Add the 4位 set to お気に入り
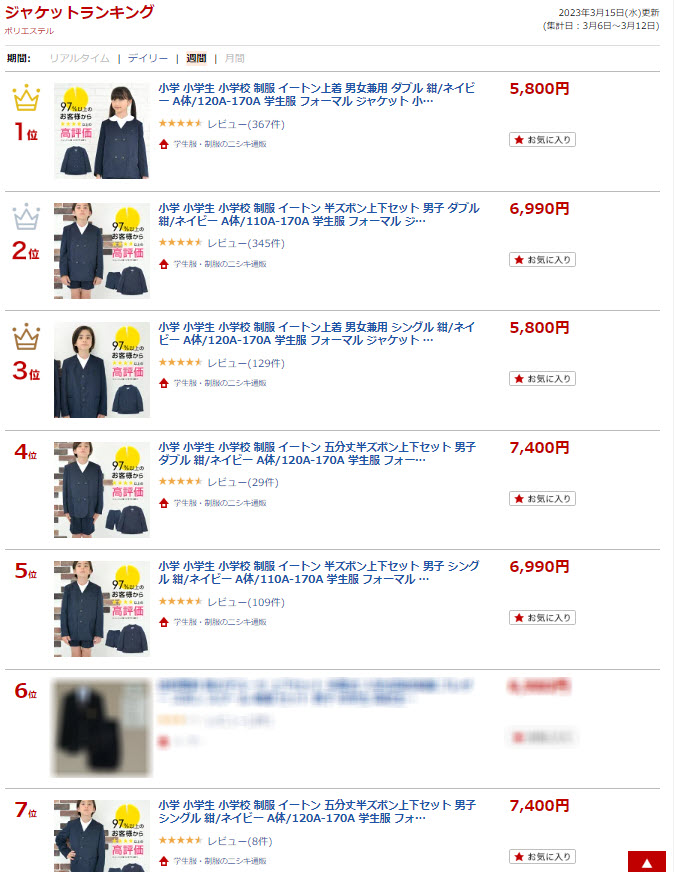Image resolution: width=674 pixels, height=872 pixels. coord(542,498)
